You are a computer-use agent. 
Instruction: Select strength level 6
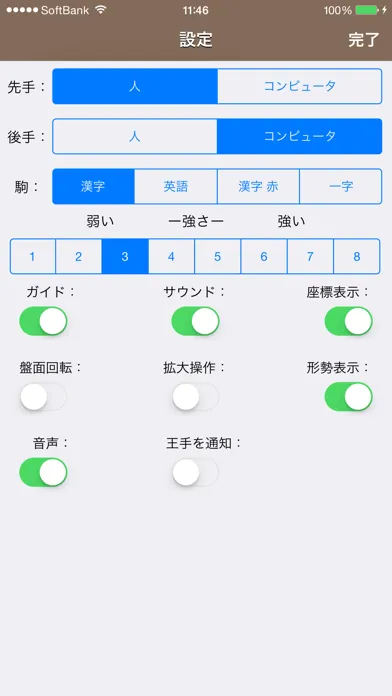point(264,256)
